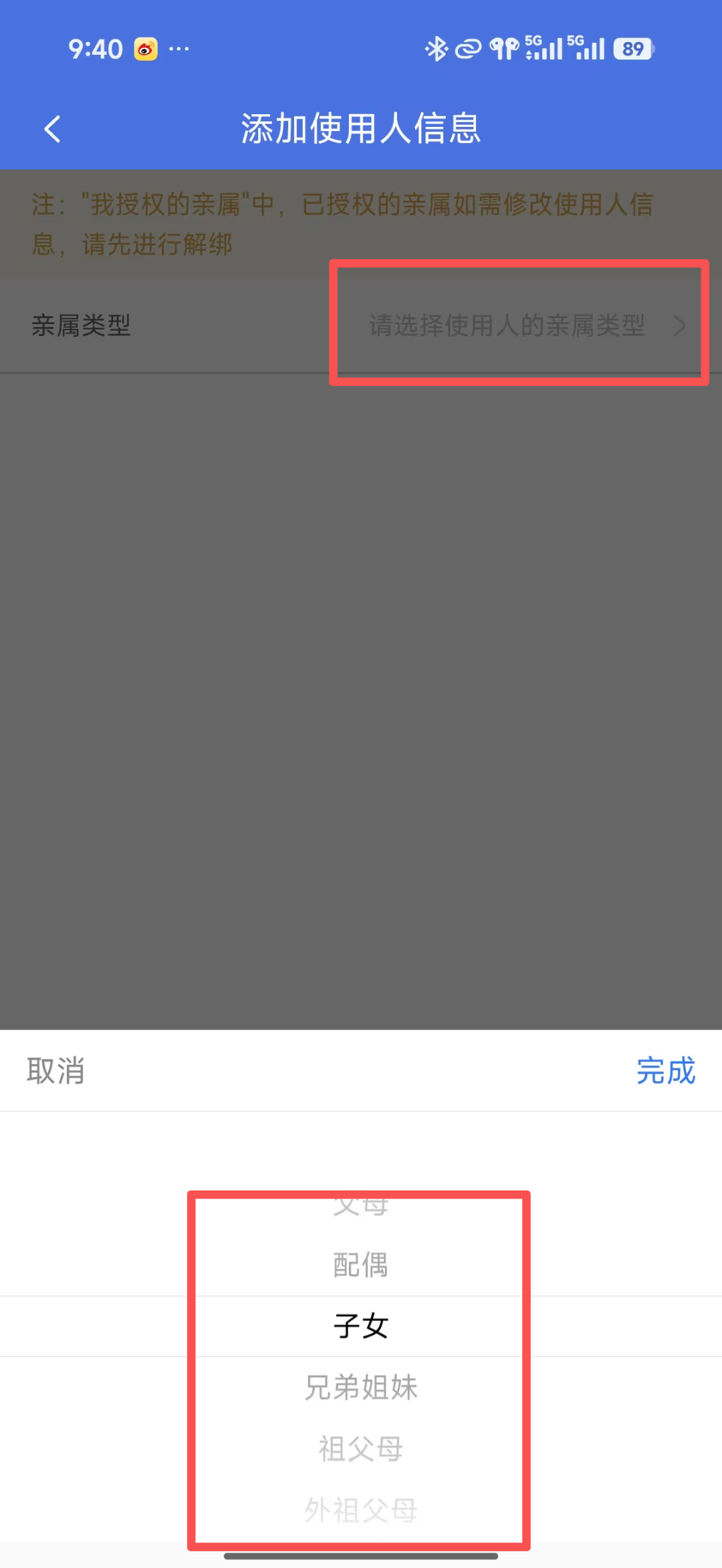Choose 兄弟姐妹 in the picker list
This screenshot has height=1568, width=722.
[x=361, y=1388]
